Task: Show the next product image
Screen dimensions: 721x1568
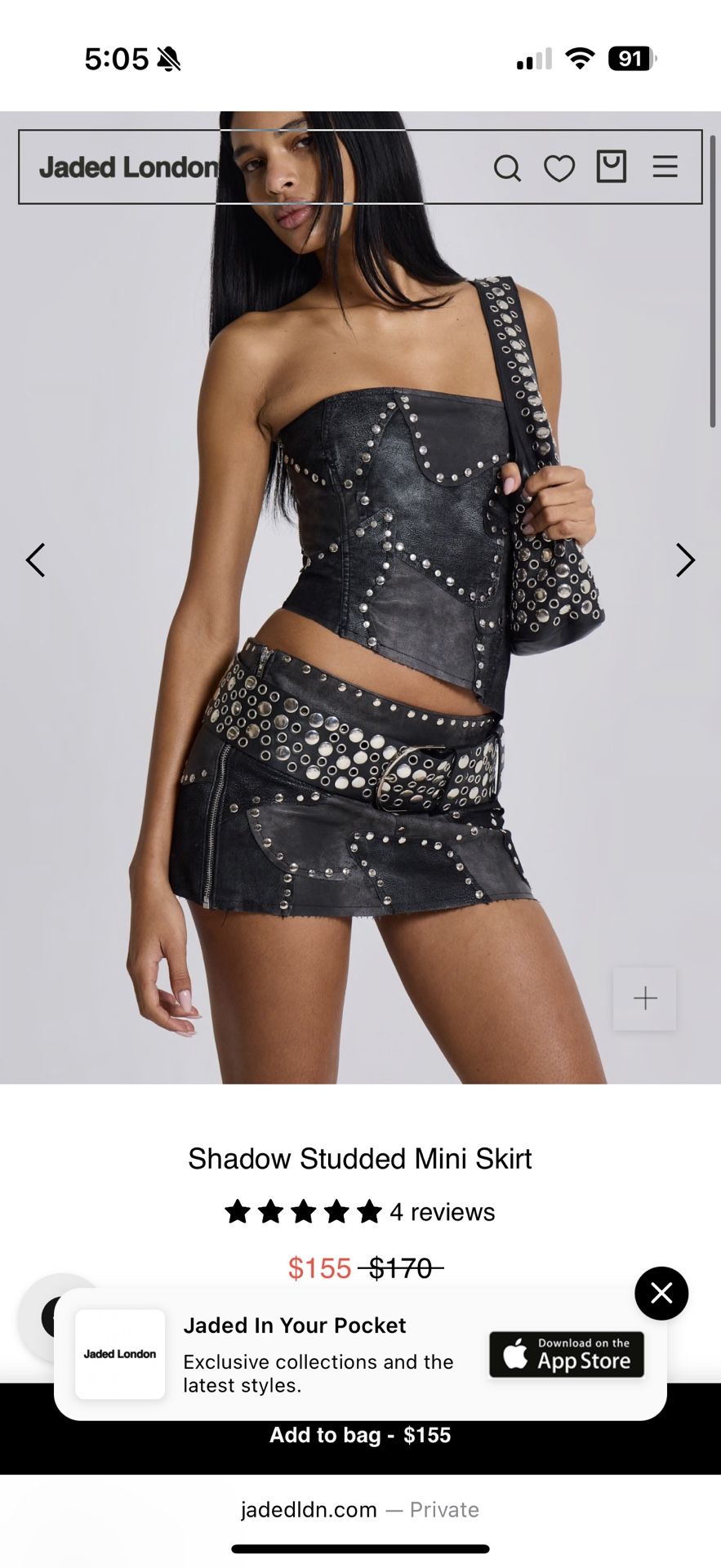Action: tap(684, 560)
